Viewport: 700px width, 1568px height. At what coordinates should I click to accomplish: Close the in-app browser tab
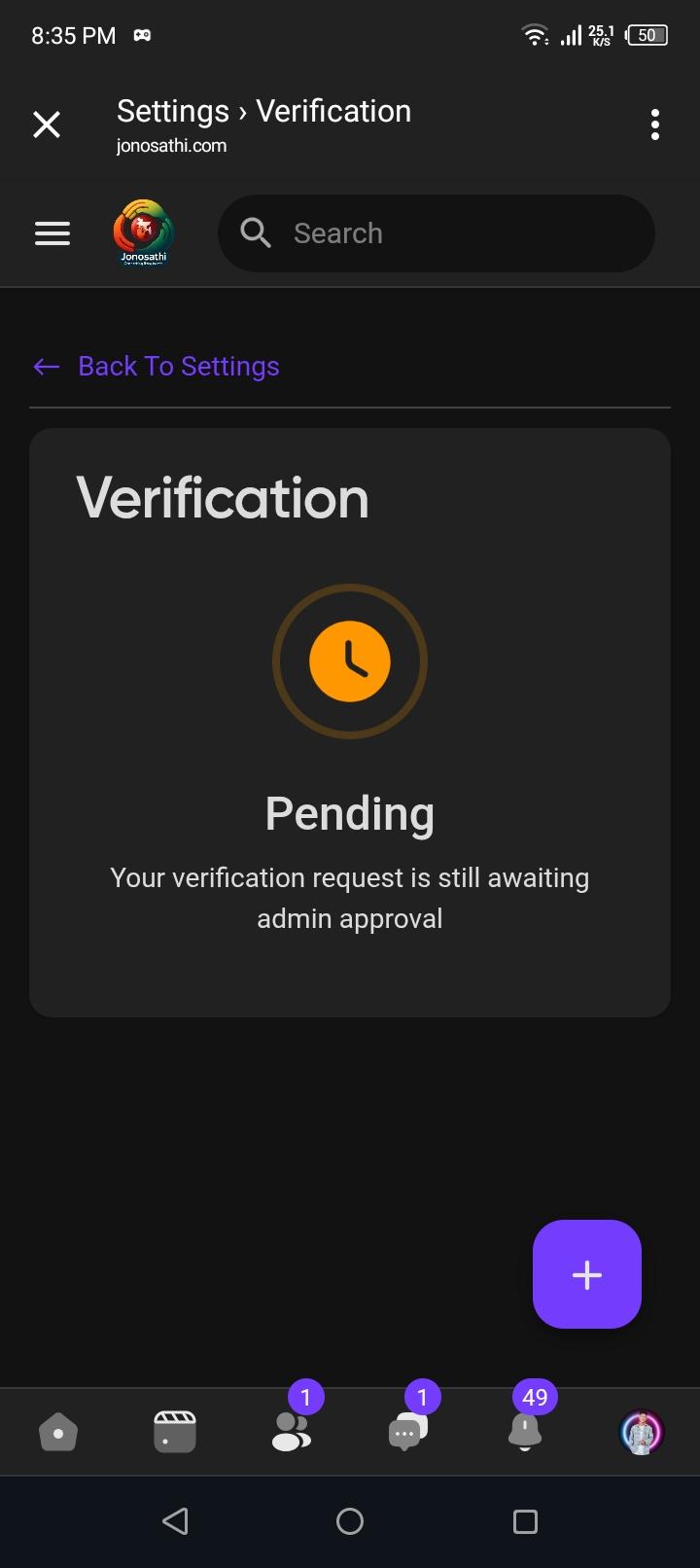click(47, 125)
